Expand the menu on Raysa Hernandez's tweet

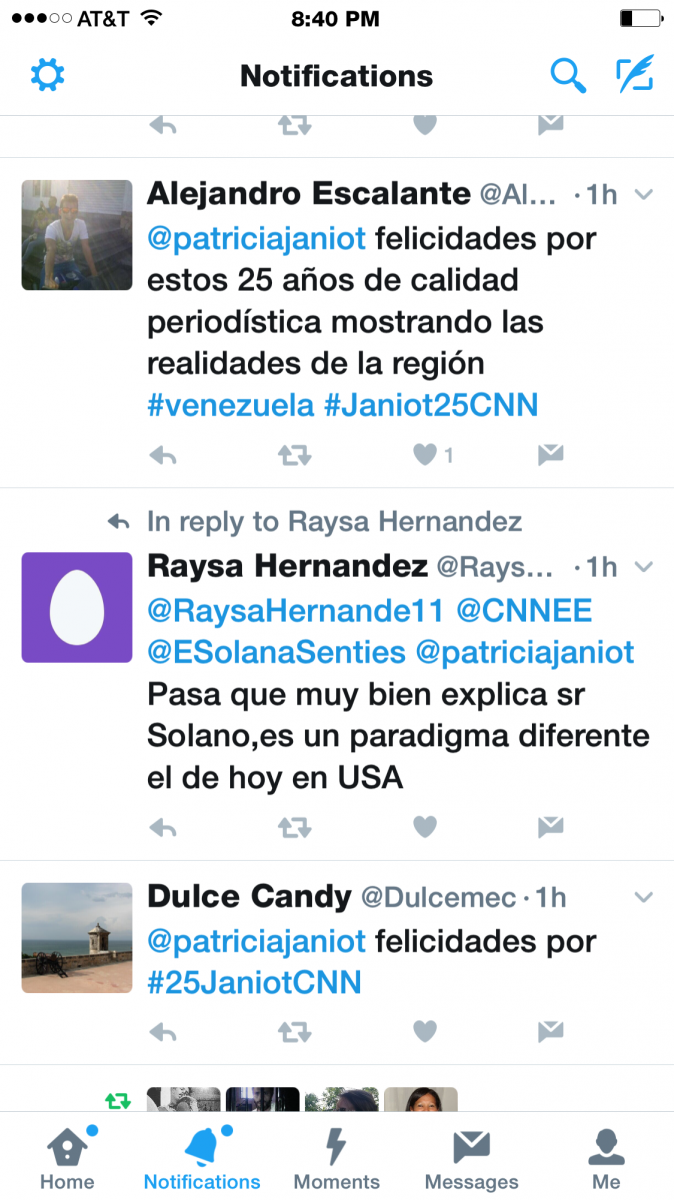(x=644, y=567)
